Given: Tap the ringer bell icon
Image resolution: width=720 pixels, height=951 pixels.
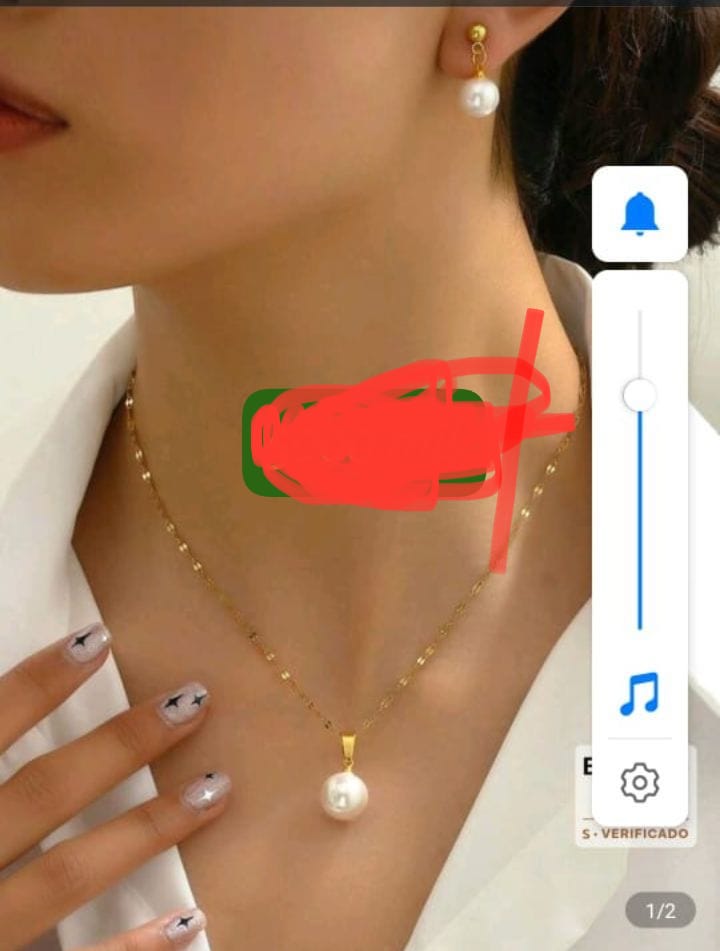Looking at the screenshot, I should click(x=639, y=214).
